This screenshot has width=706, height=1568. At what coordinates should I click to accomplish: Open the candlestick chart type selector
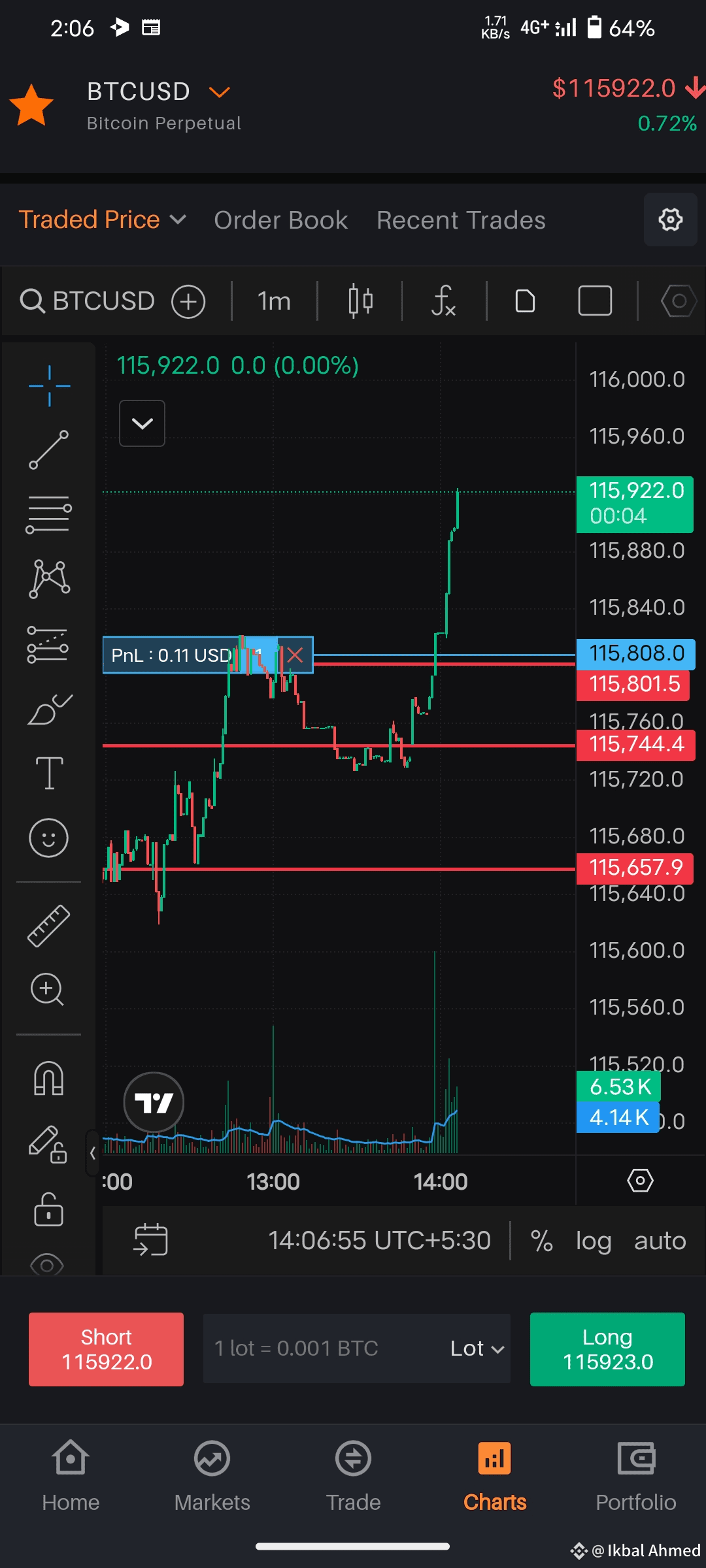[x=360, y=301]
